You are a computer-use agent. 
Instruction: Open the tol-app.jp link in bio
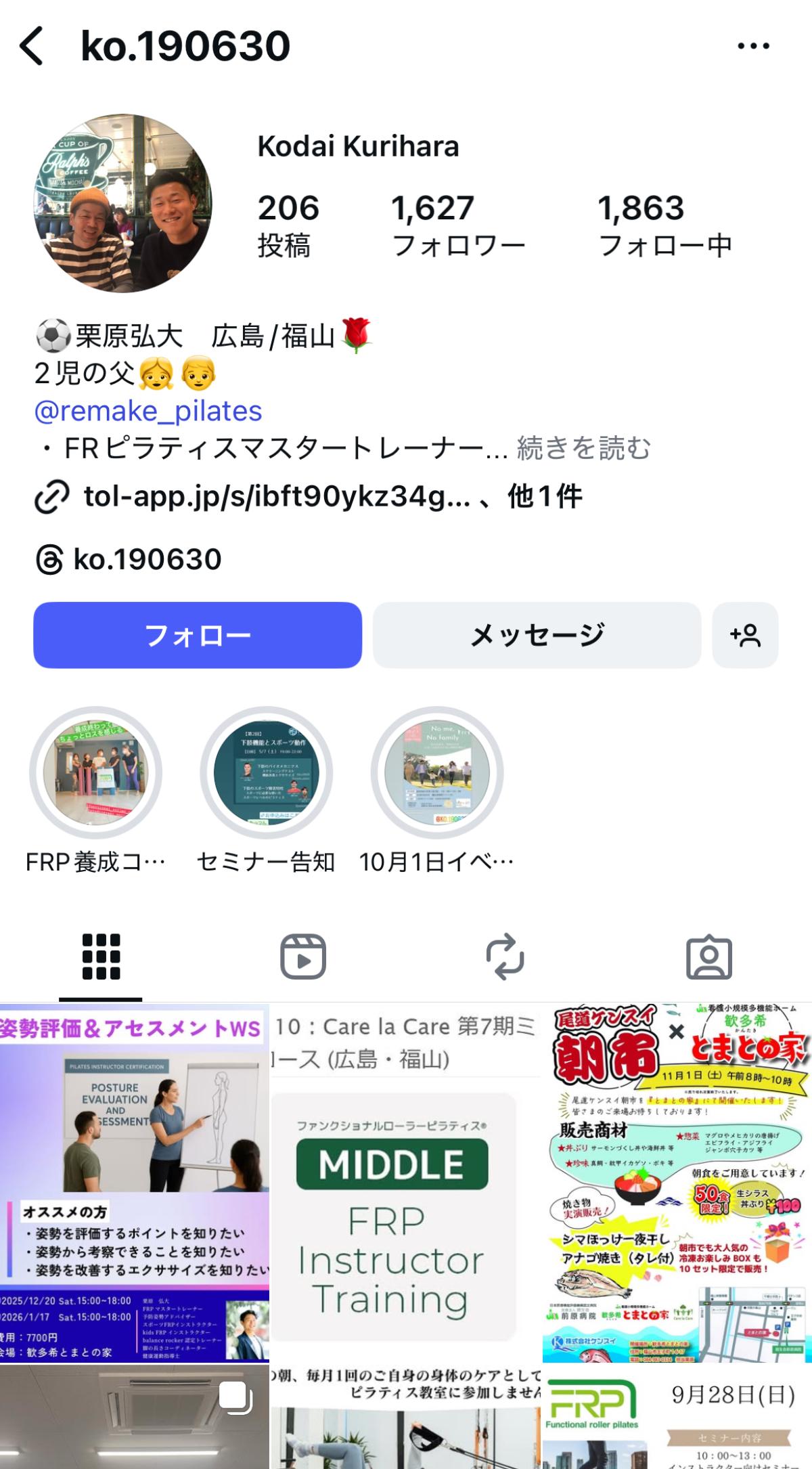pos(276,497)
